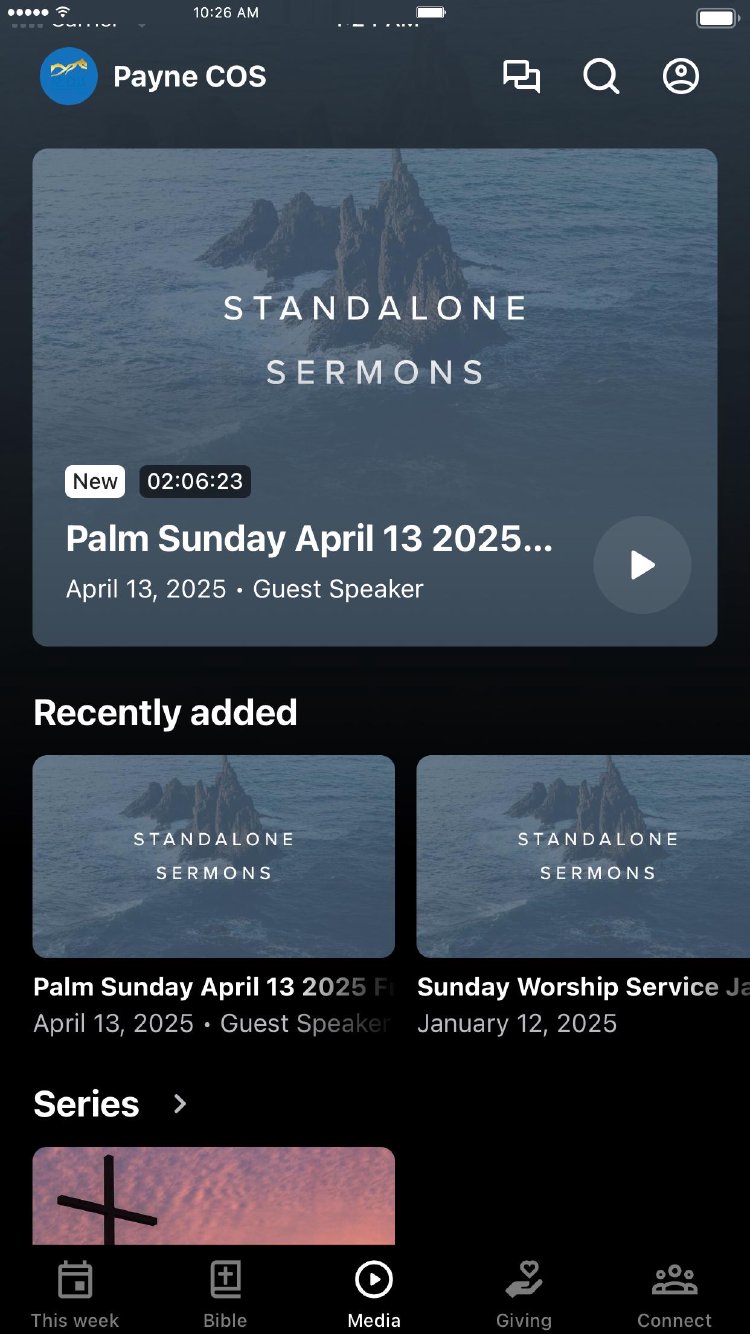This screenshot has width=750, height=1334.
Task: Open the search icon
Action: pyautogui.click(x=601, y=77)
